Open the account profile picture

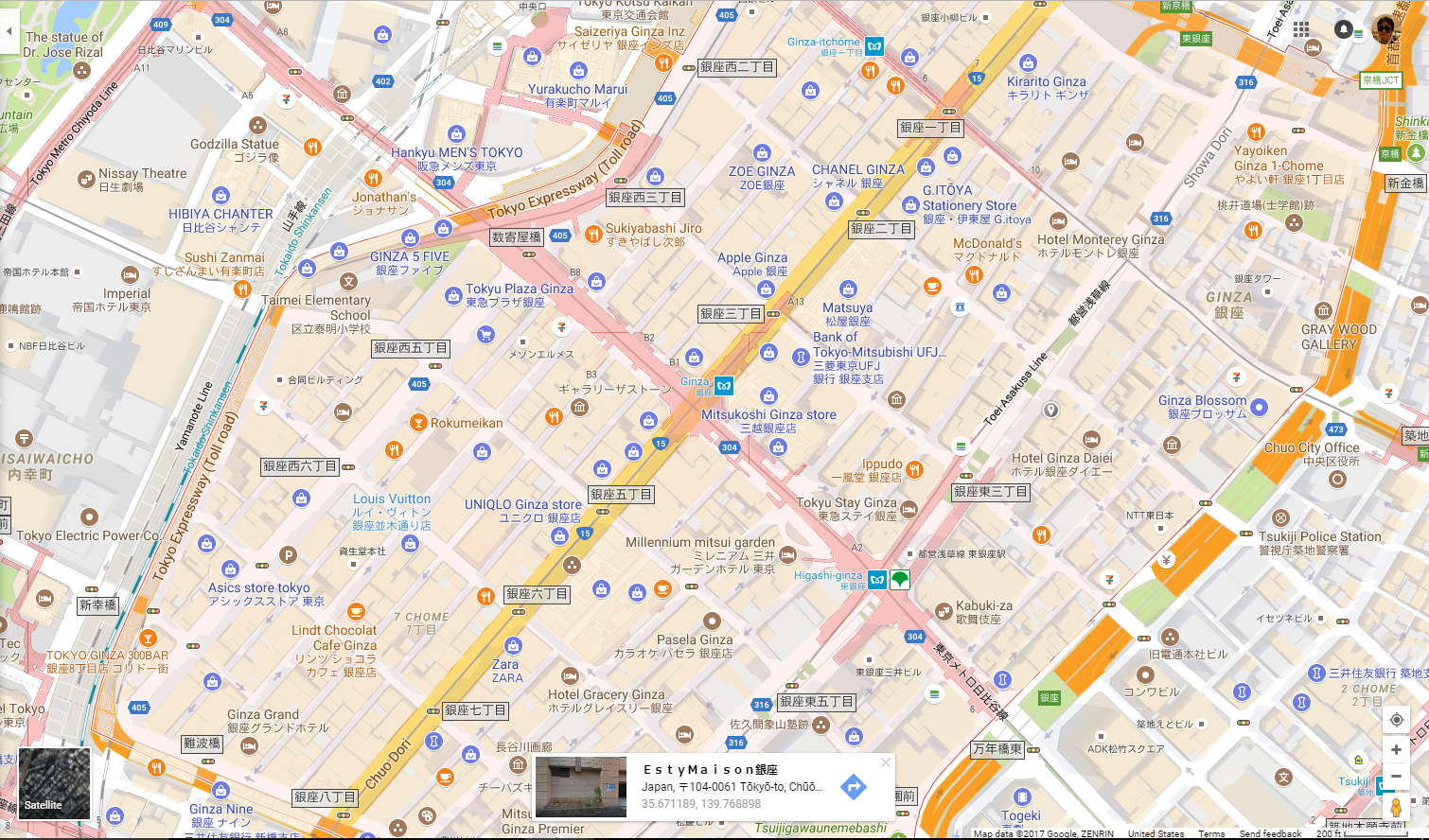point(1385,29)
